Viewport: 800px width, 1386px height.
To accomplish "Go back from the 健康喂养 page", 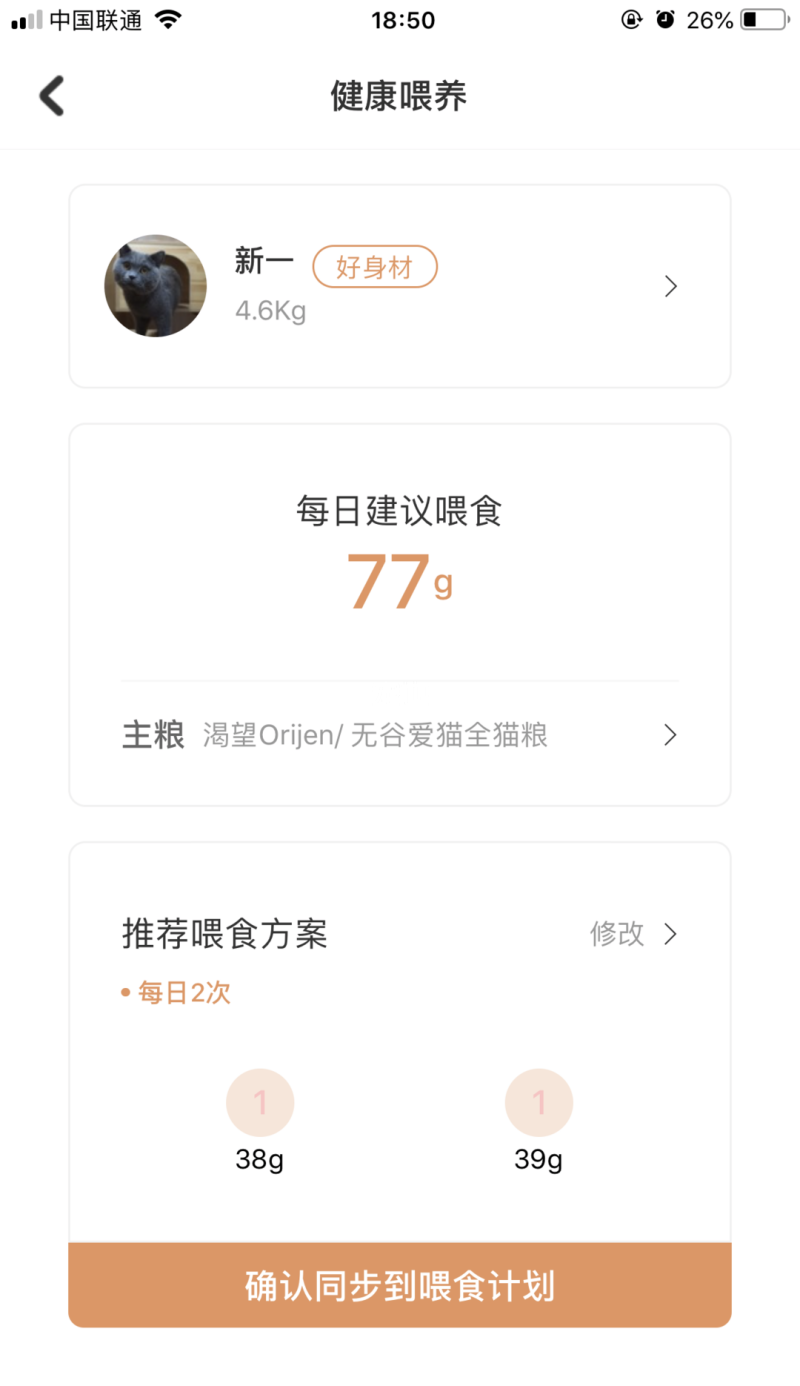I will pyautogui.click(x=52, y=96).
